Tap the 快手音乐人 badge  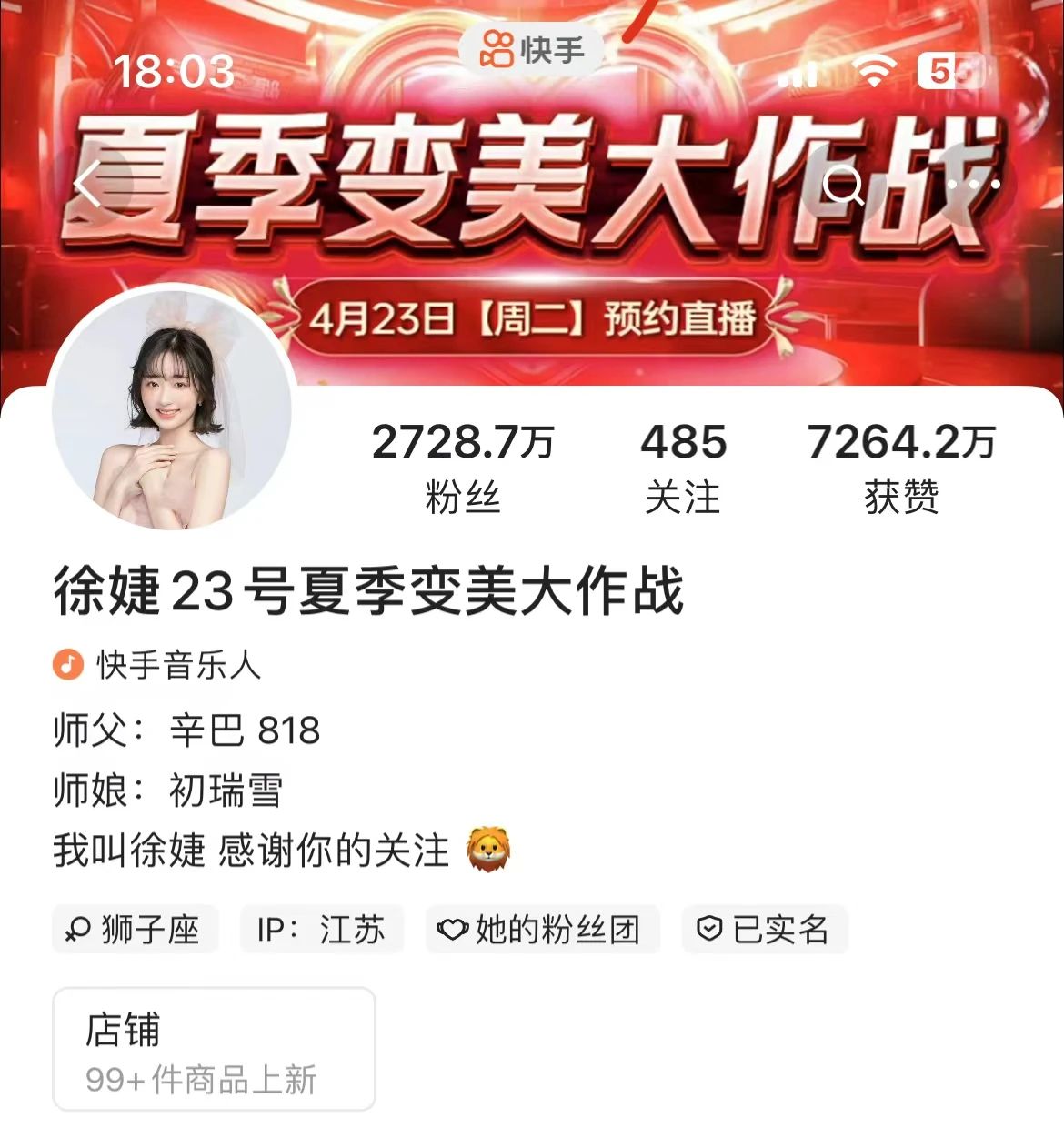click(158, 665)
